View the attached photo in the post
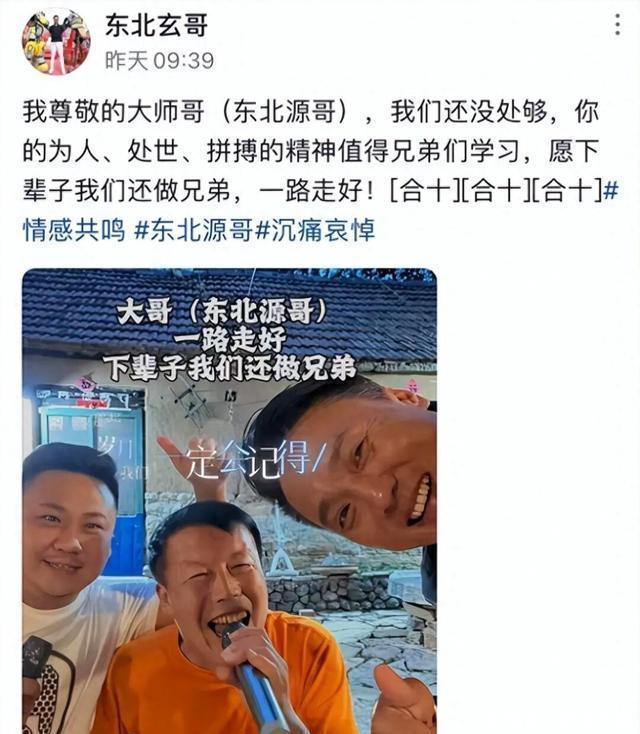Image resolution: width=640 pixels, height=734 pixels. (229, 500)
